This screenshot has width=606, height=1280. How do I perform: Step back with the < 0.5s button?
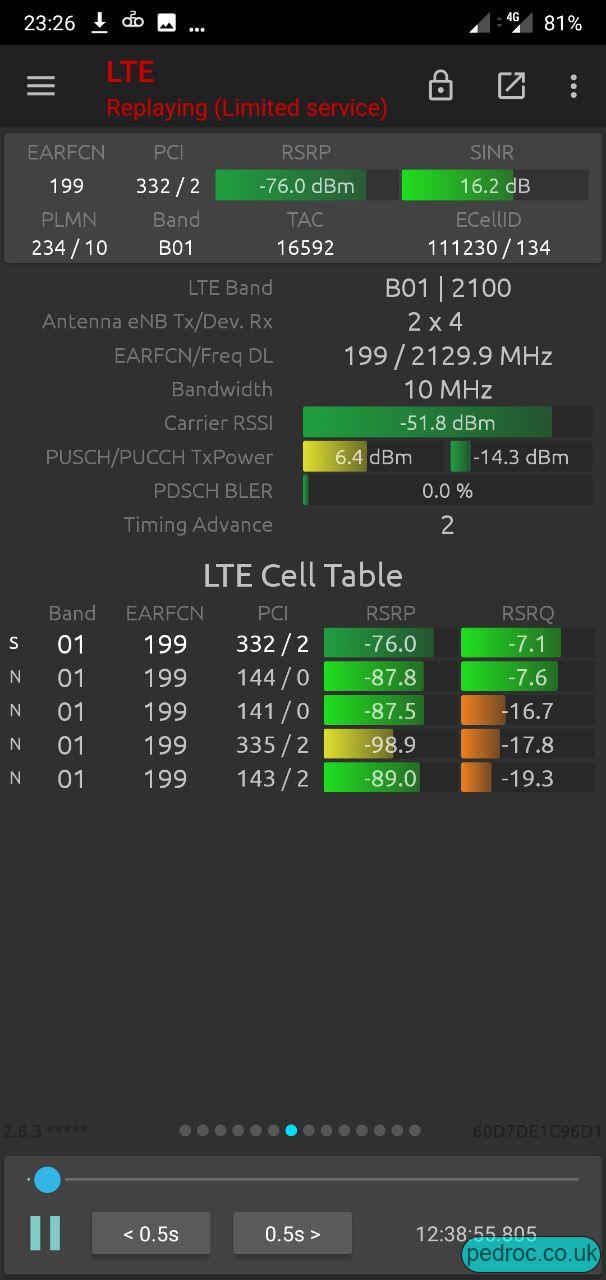(151, 1233)
